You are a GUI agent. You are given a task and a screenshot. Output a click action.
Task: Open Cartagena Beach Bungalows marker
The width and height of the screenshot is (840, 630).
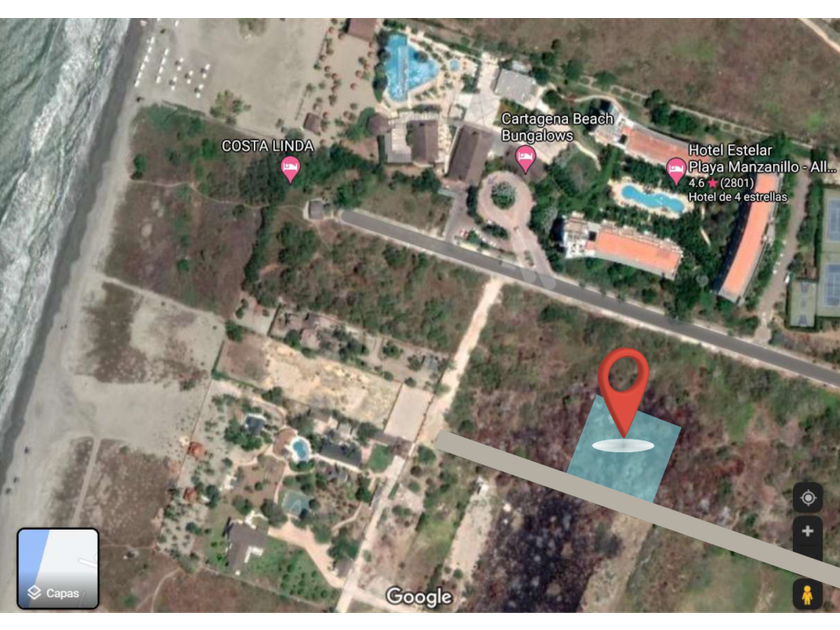click(525, 157)
